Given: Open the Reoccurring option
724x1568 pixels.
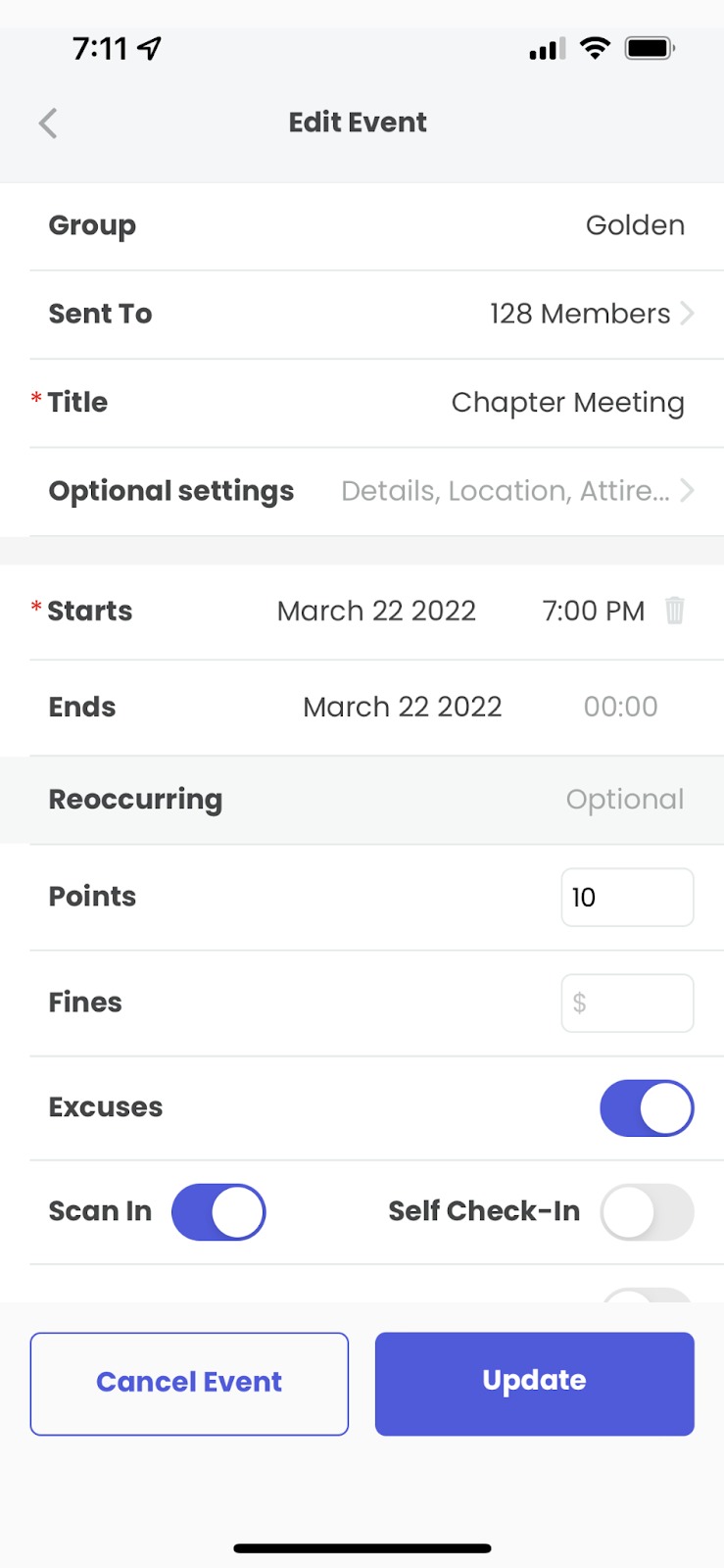Looking at the screenshot, I should 624,800.
